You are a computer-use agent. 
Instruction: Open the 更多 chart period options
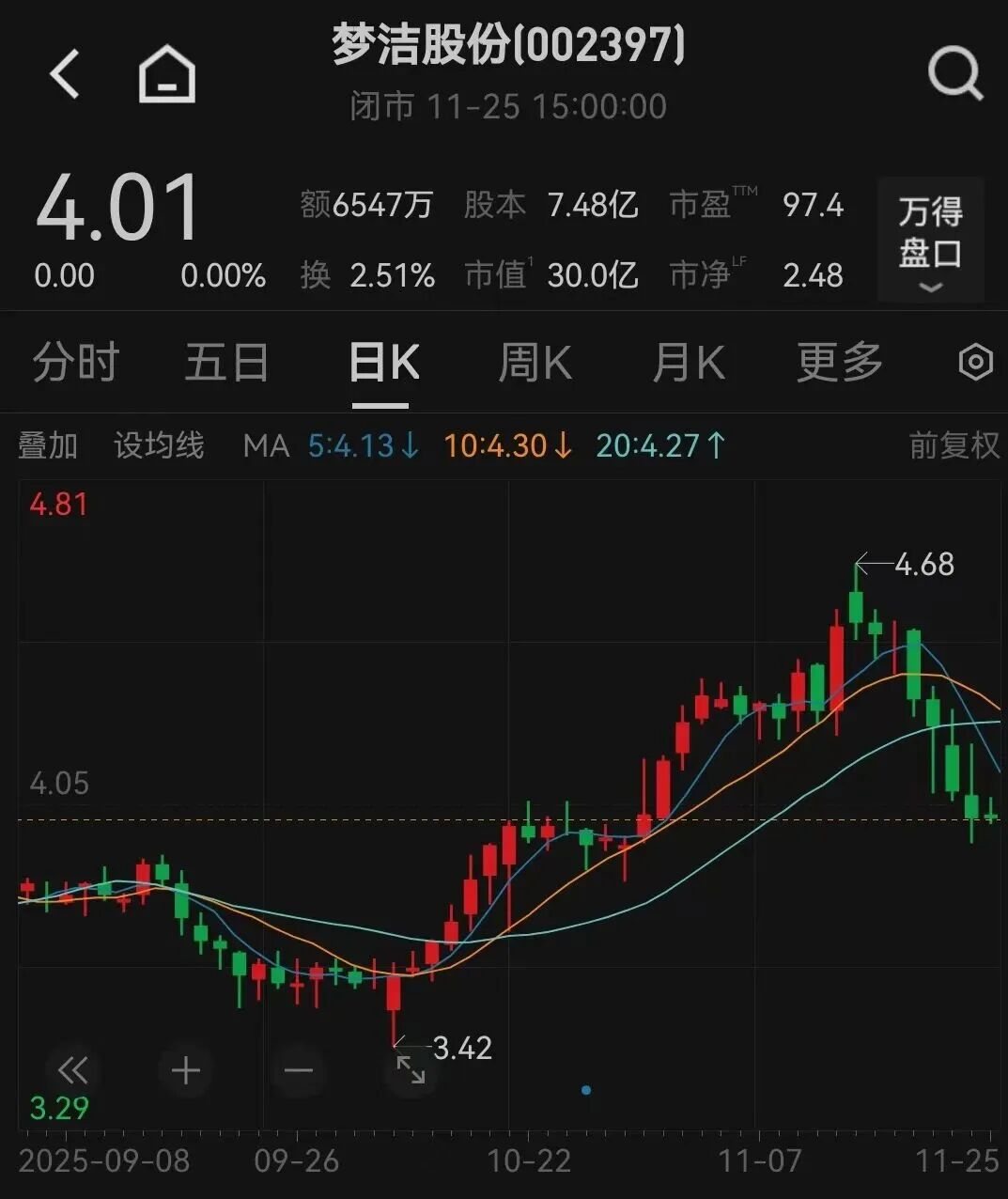pos(839,361)
